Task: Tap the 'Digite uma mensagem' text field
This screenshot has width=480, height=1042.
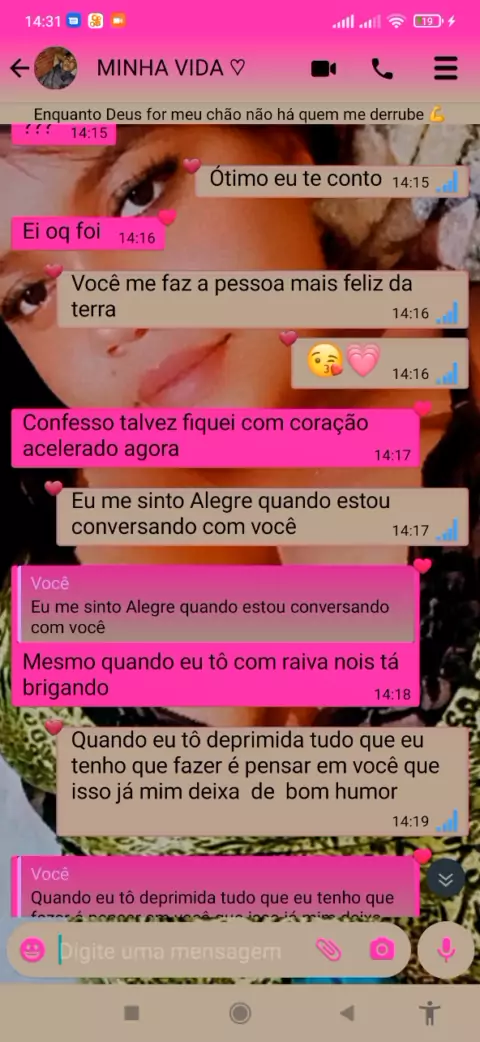Action: coord(180,950)
